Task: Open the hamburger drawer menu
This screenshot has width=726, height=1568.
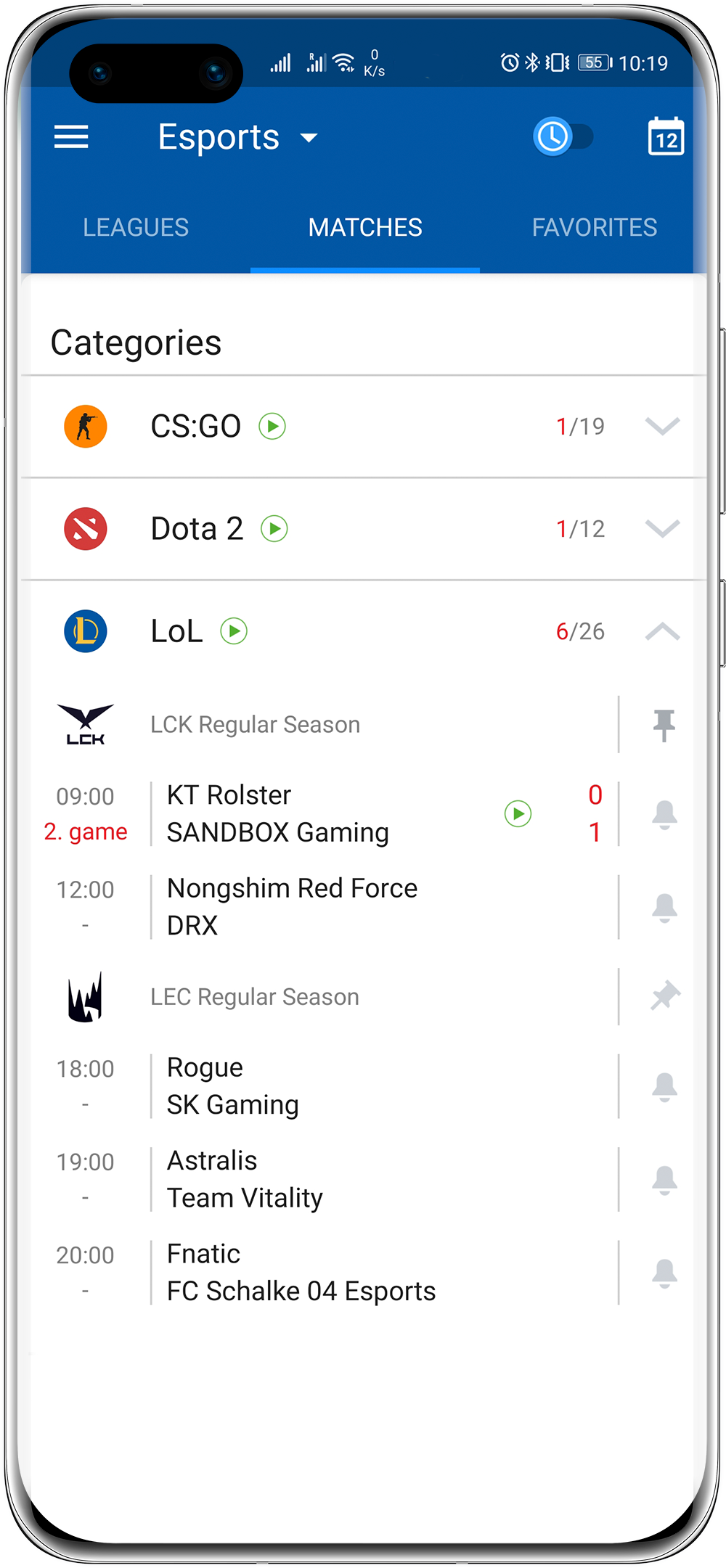Action: [71, 136]
